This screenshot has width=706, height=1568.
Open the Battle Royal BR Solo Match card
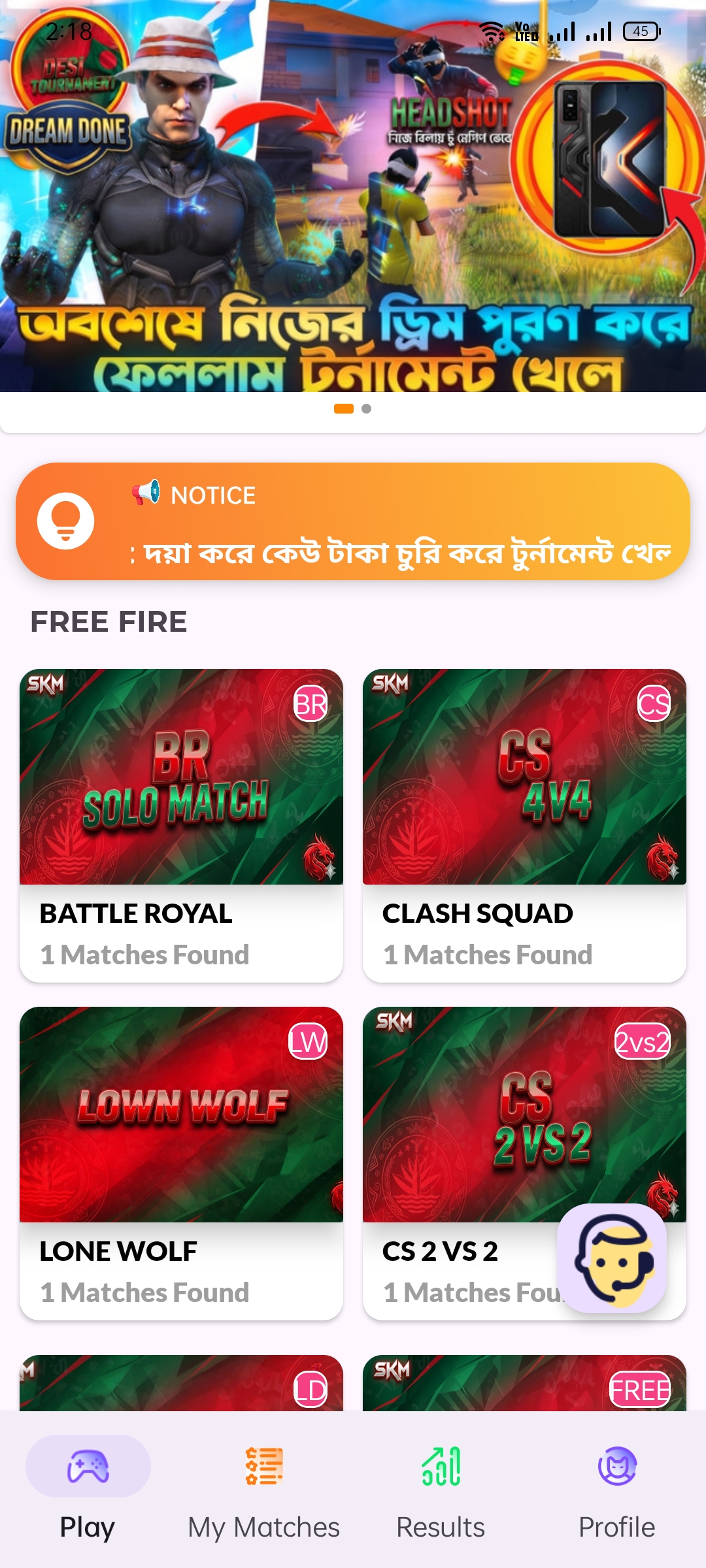(x=181, y=825)
